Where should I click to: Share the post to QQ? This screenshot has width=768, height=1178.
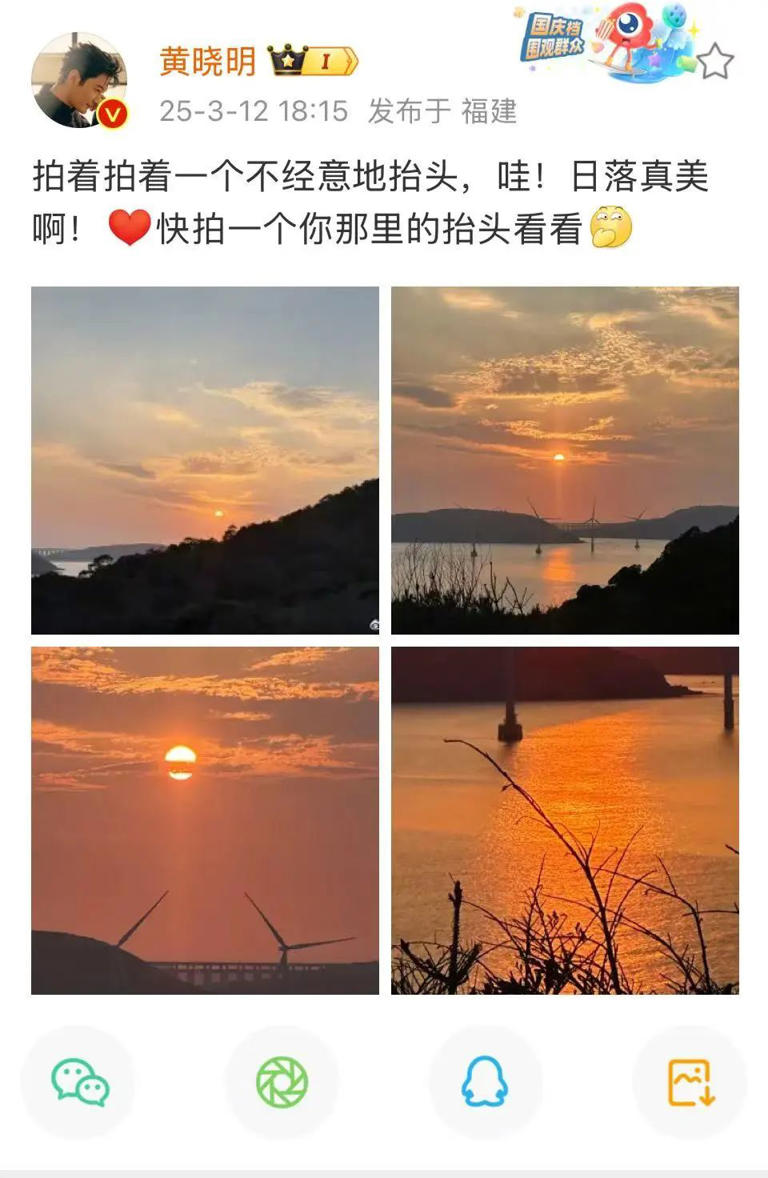click(484, 1083)
